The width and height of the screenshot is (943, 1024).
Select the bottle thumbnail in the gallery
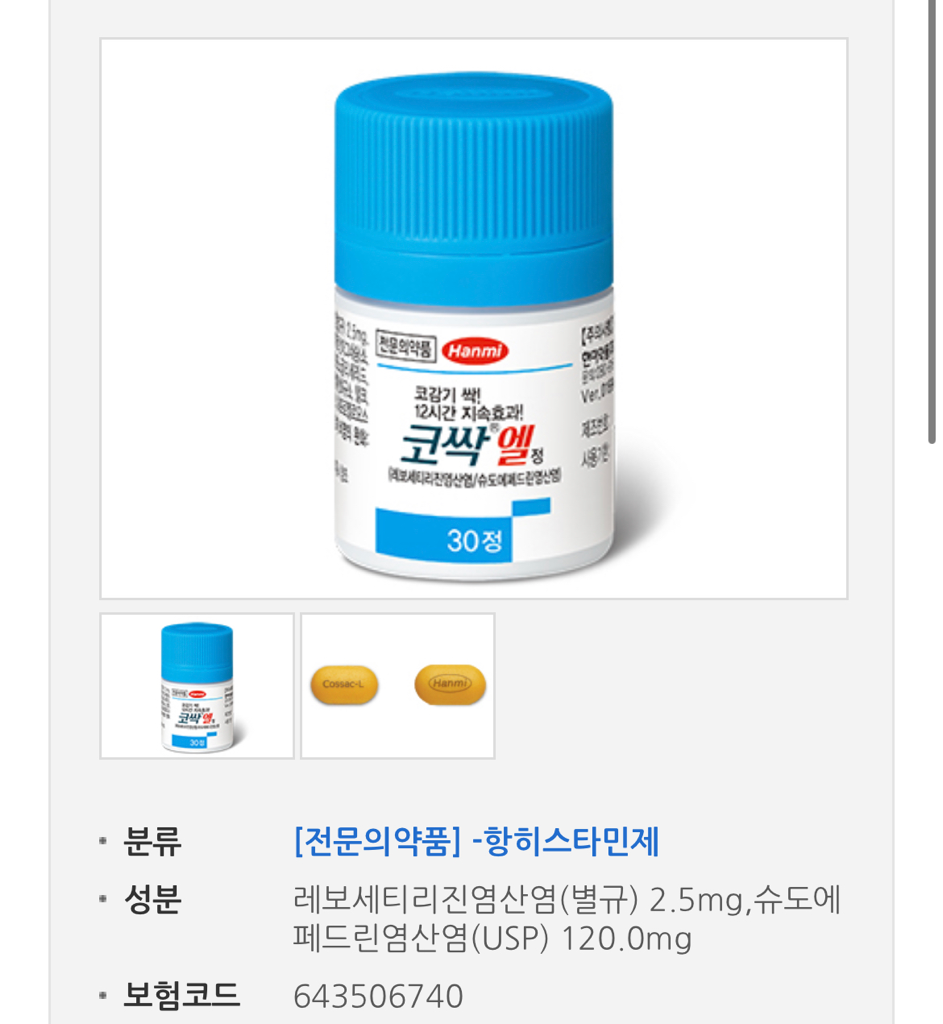click(197, 686)
